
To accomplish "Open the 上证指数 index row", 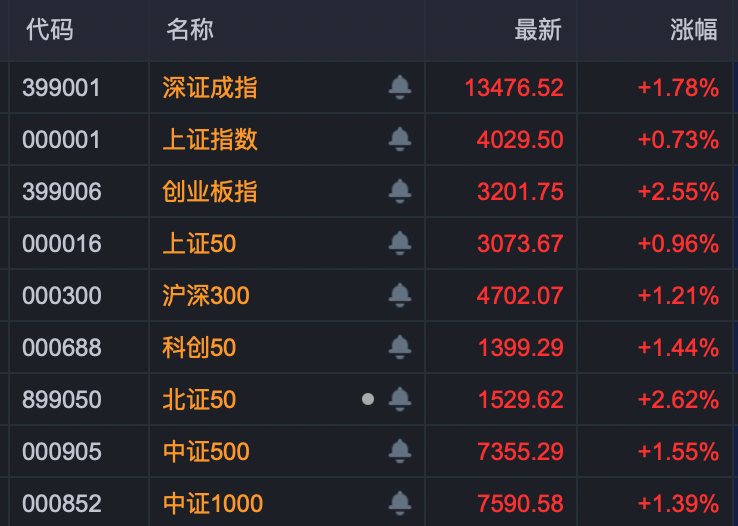I will 210,140.
